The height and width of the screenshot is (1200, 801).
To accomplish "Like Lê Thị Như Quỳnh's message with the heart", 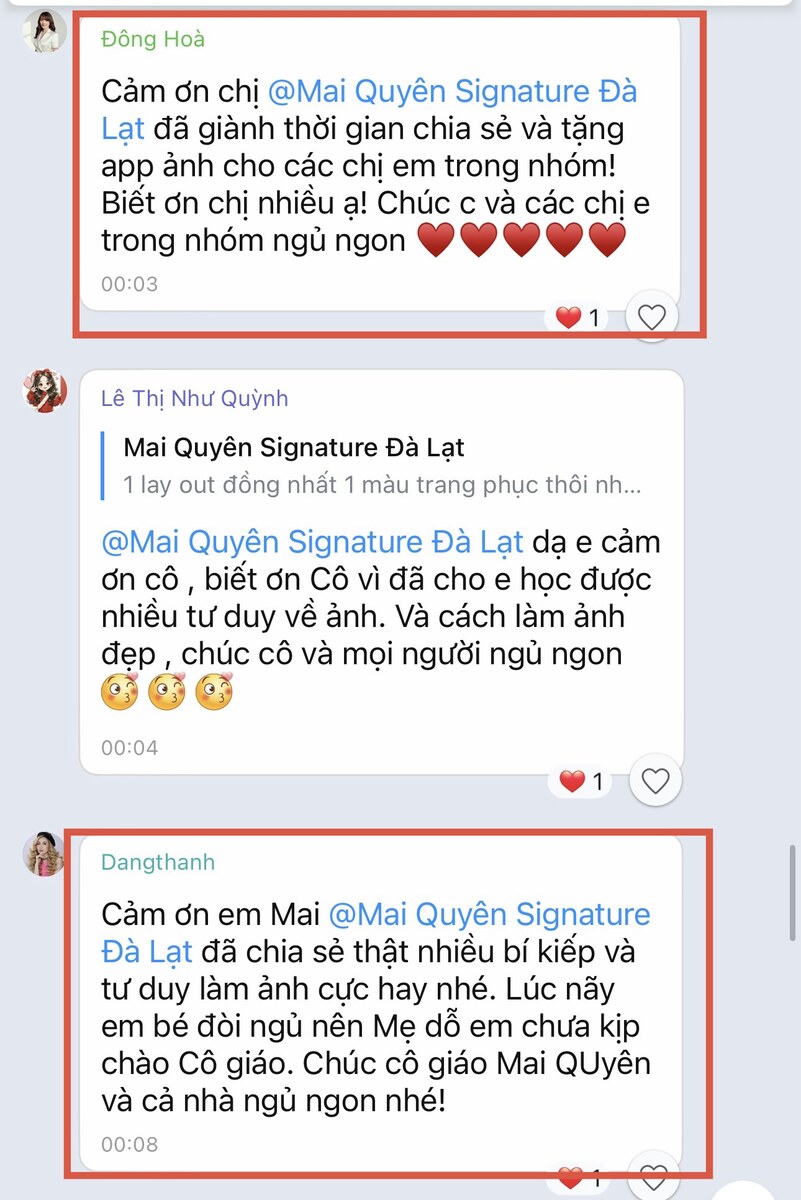I will click(655, 781).
